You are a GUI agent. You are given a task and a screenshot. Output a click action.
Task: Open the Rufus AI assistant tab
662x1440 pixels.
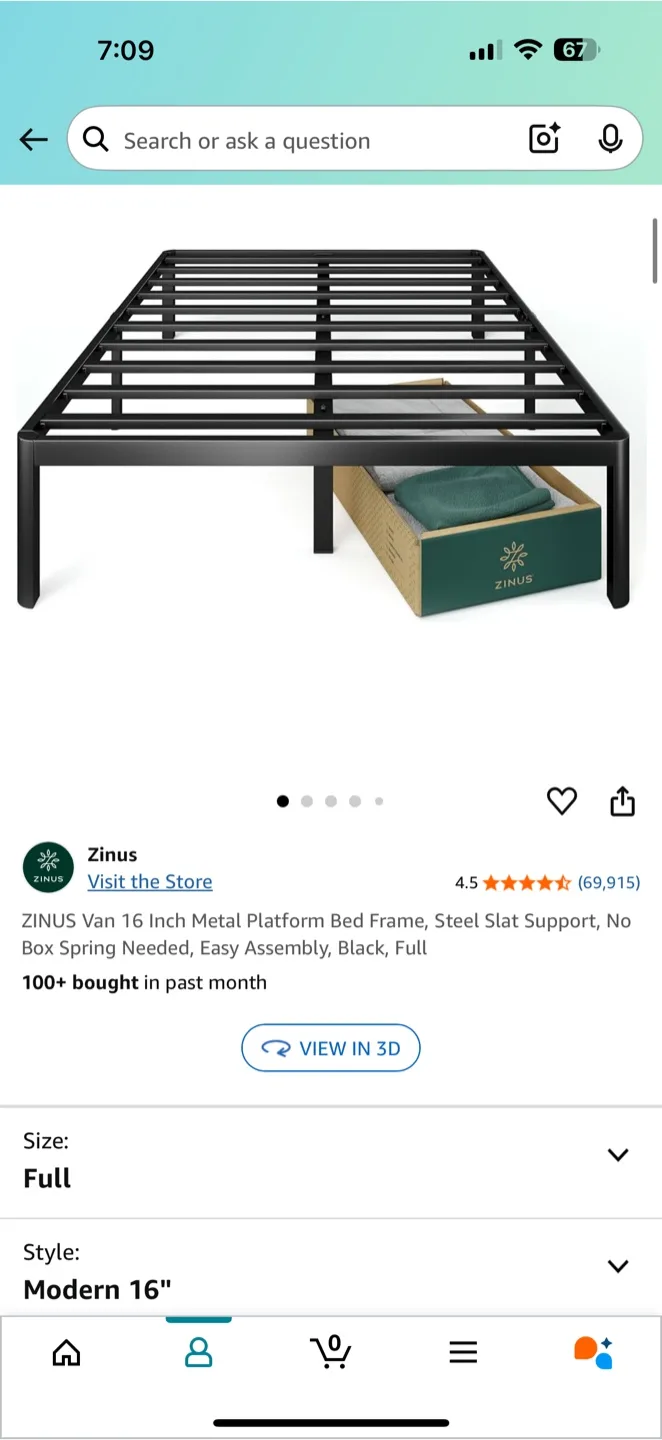click(593, 1353)
